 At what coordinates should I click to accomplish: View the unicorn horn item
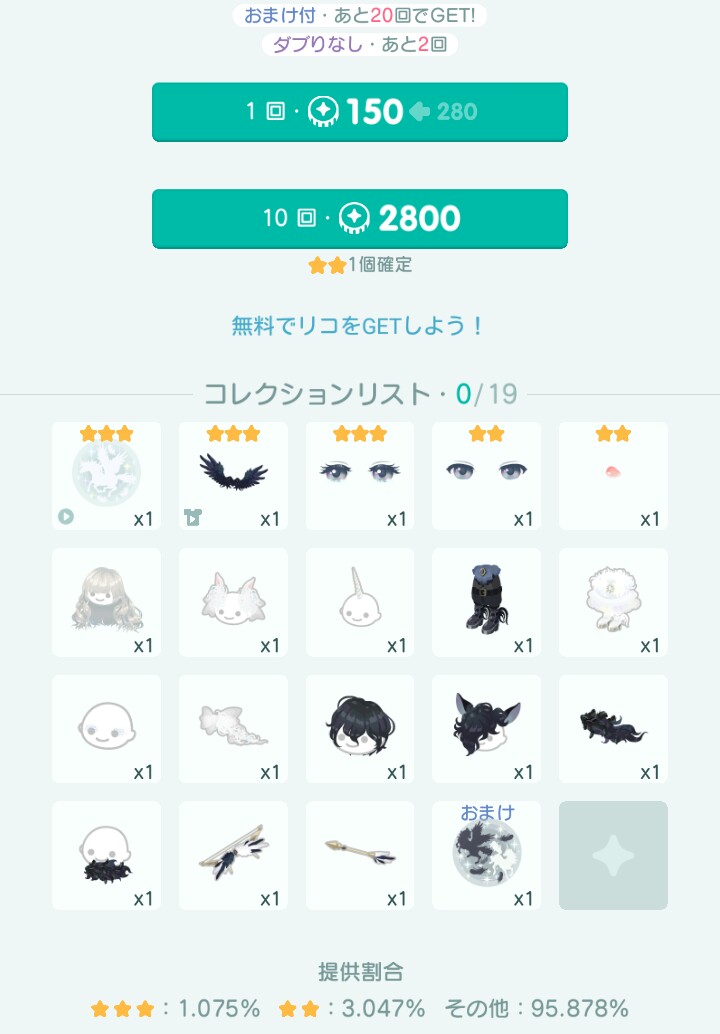click(359, 602)
